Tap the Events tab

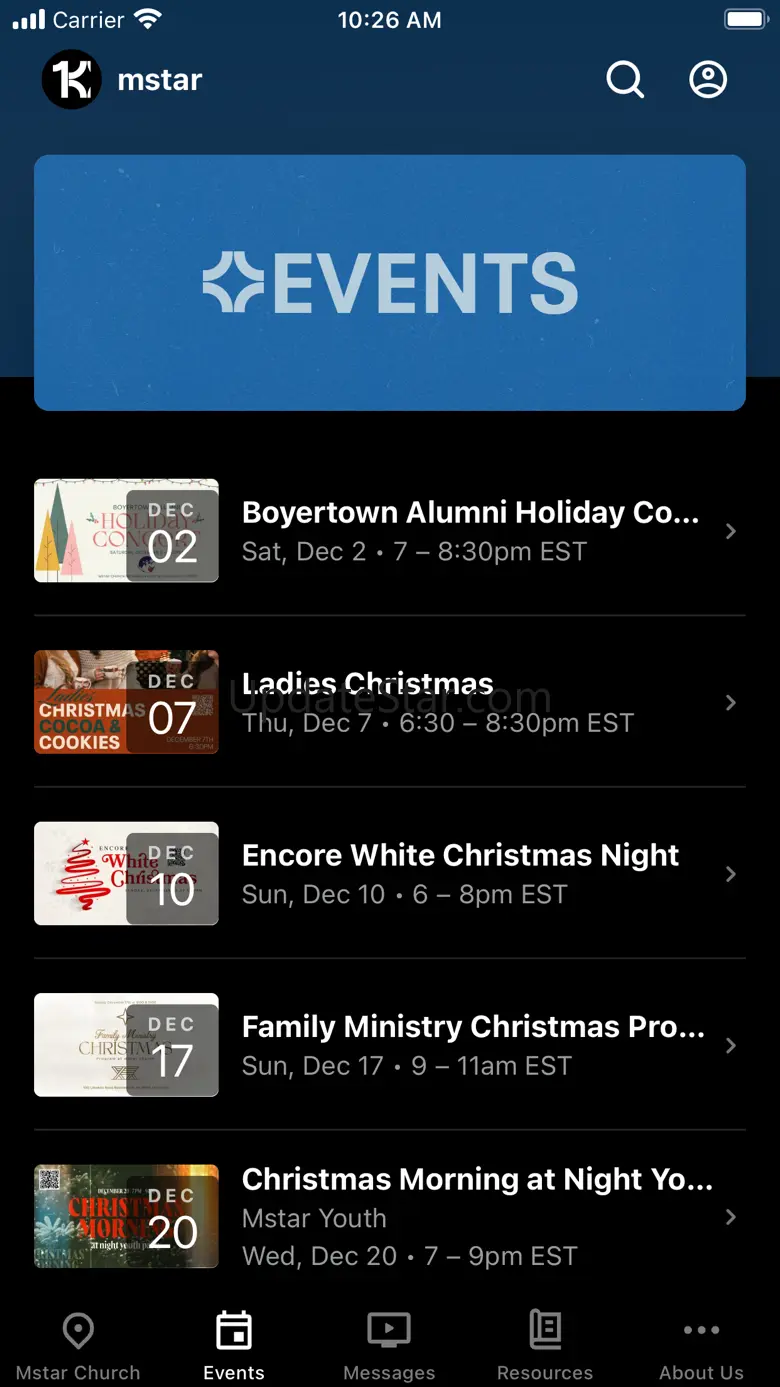click(234, 1347)
